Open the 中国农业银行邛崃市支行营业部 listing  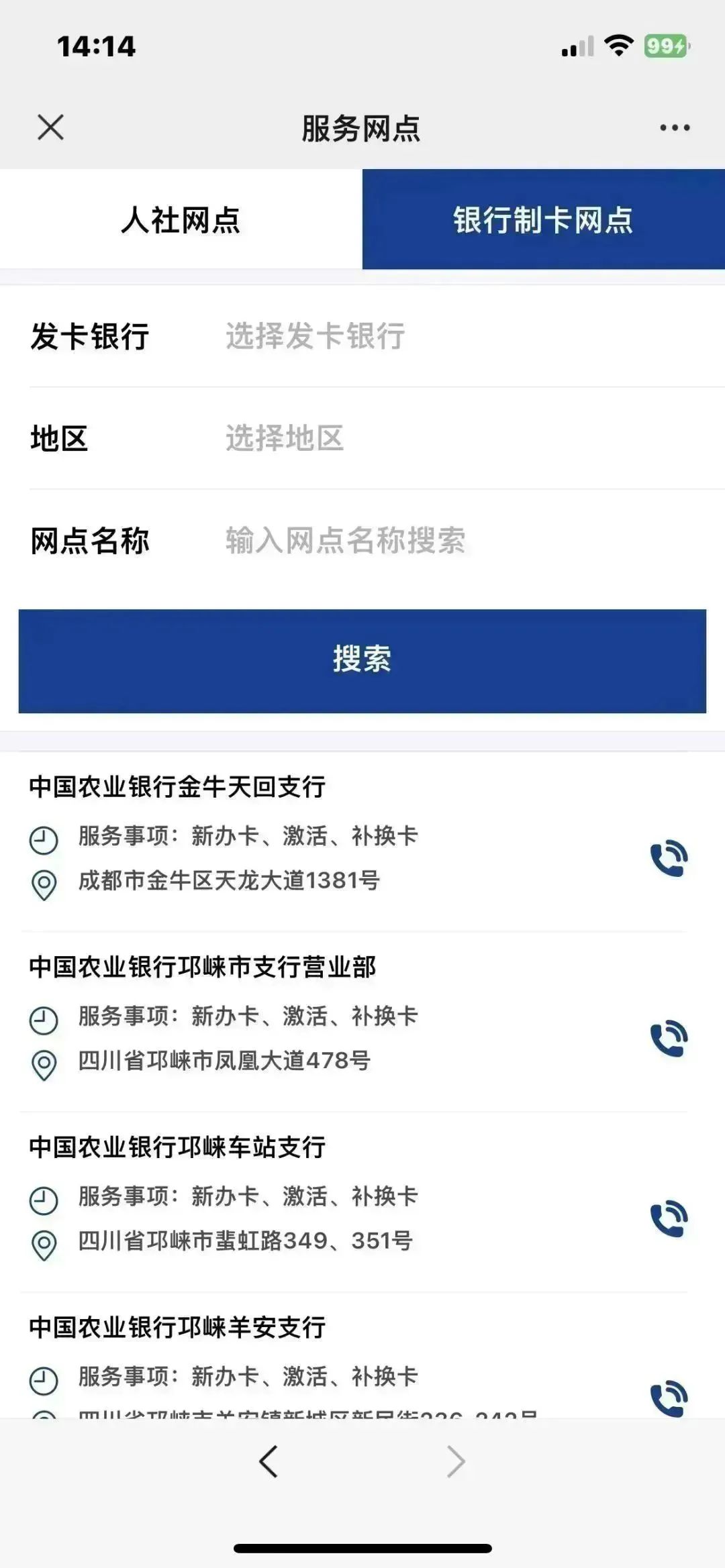point(202,967)
